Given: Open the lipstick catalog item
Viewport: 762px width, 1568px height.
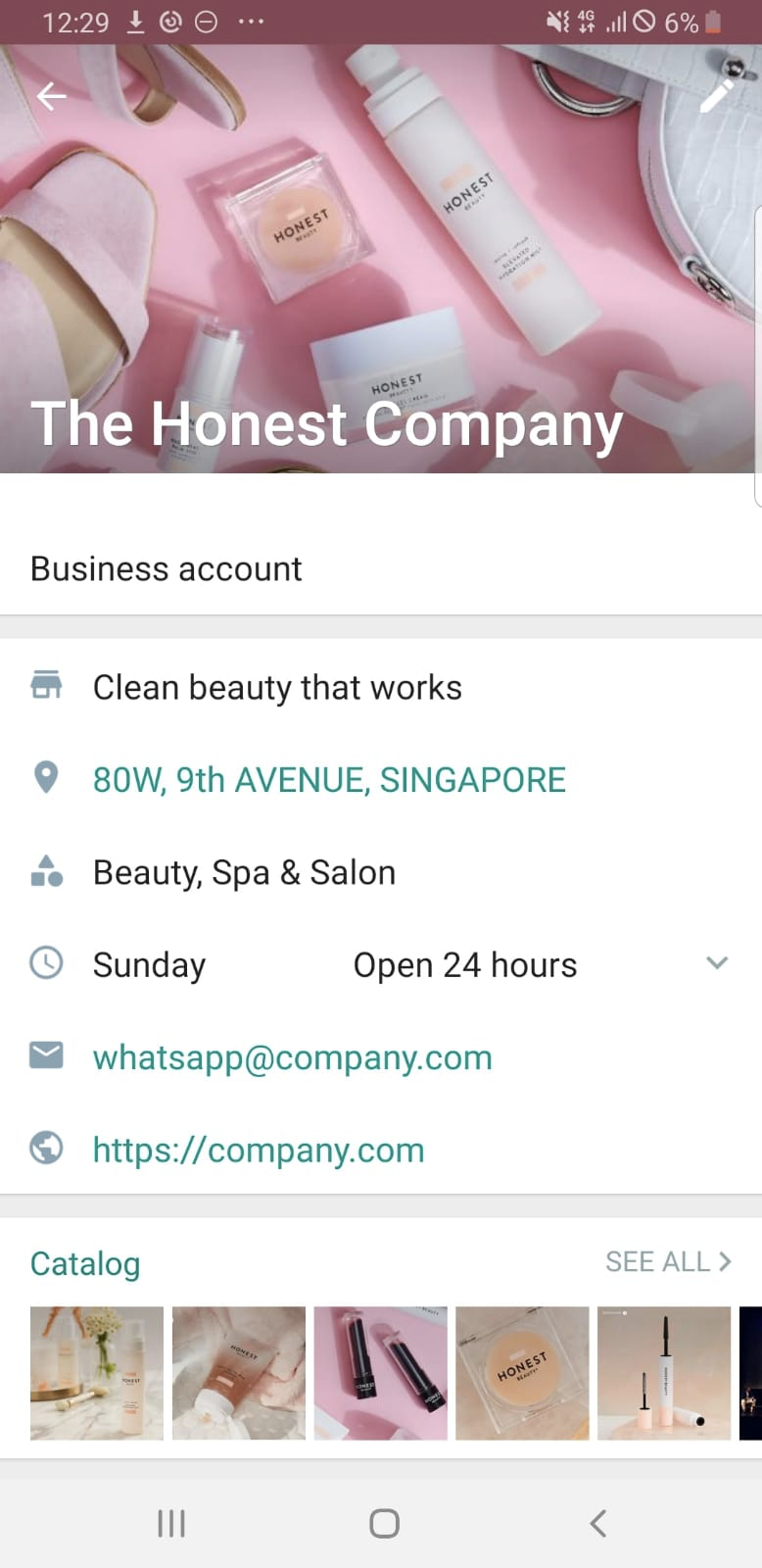Looking at the screenshot, I should click(x=381, y=1373).
